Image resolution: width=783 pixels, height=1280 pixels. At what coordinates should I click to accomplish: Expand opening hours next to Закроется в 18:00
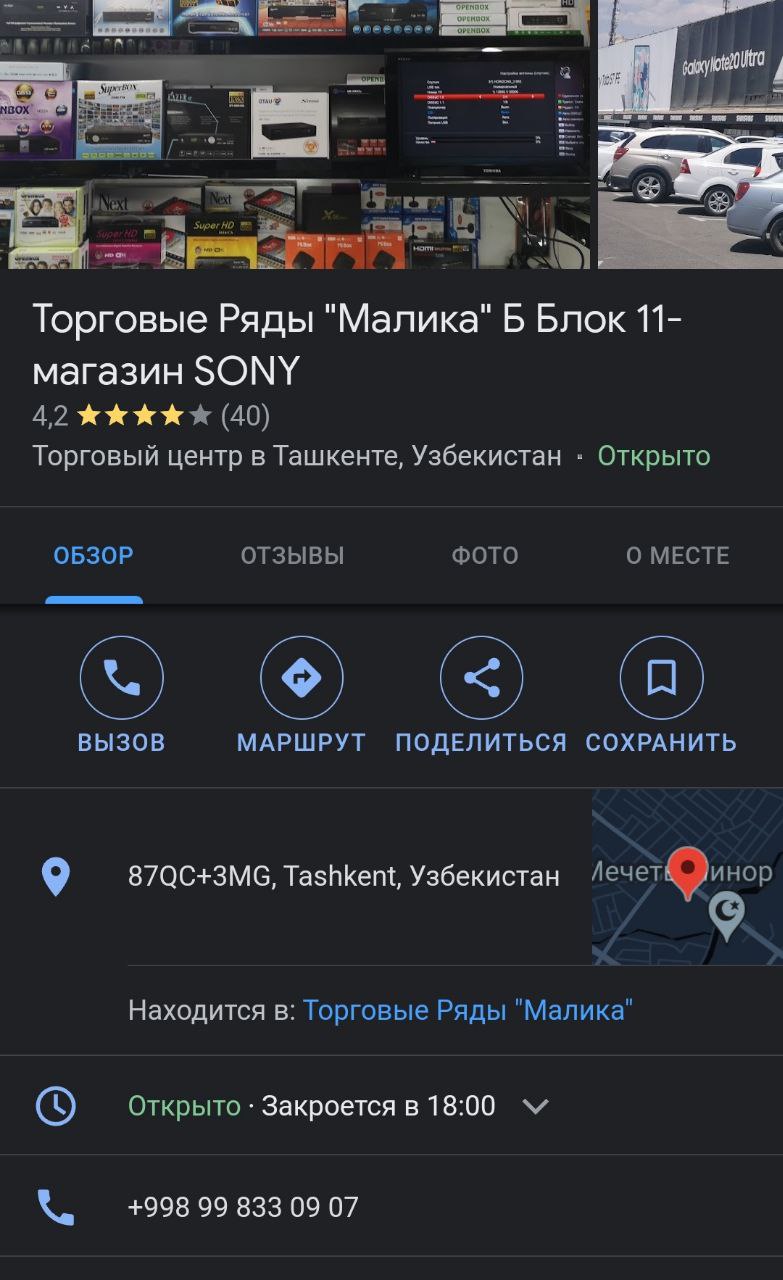pyautogui.click(x=536, y=1106)
